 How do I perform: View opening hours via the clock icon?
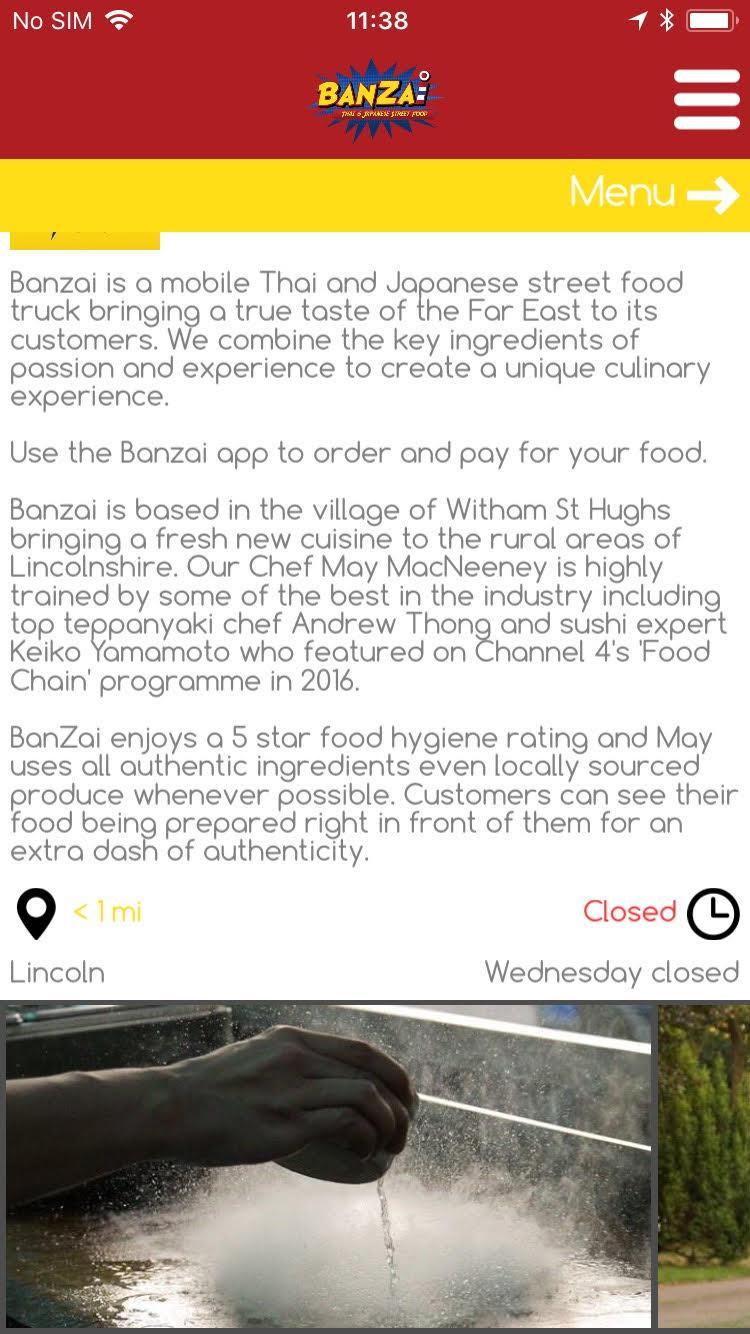pos(713,914)
